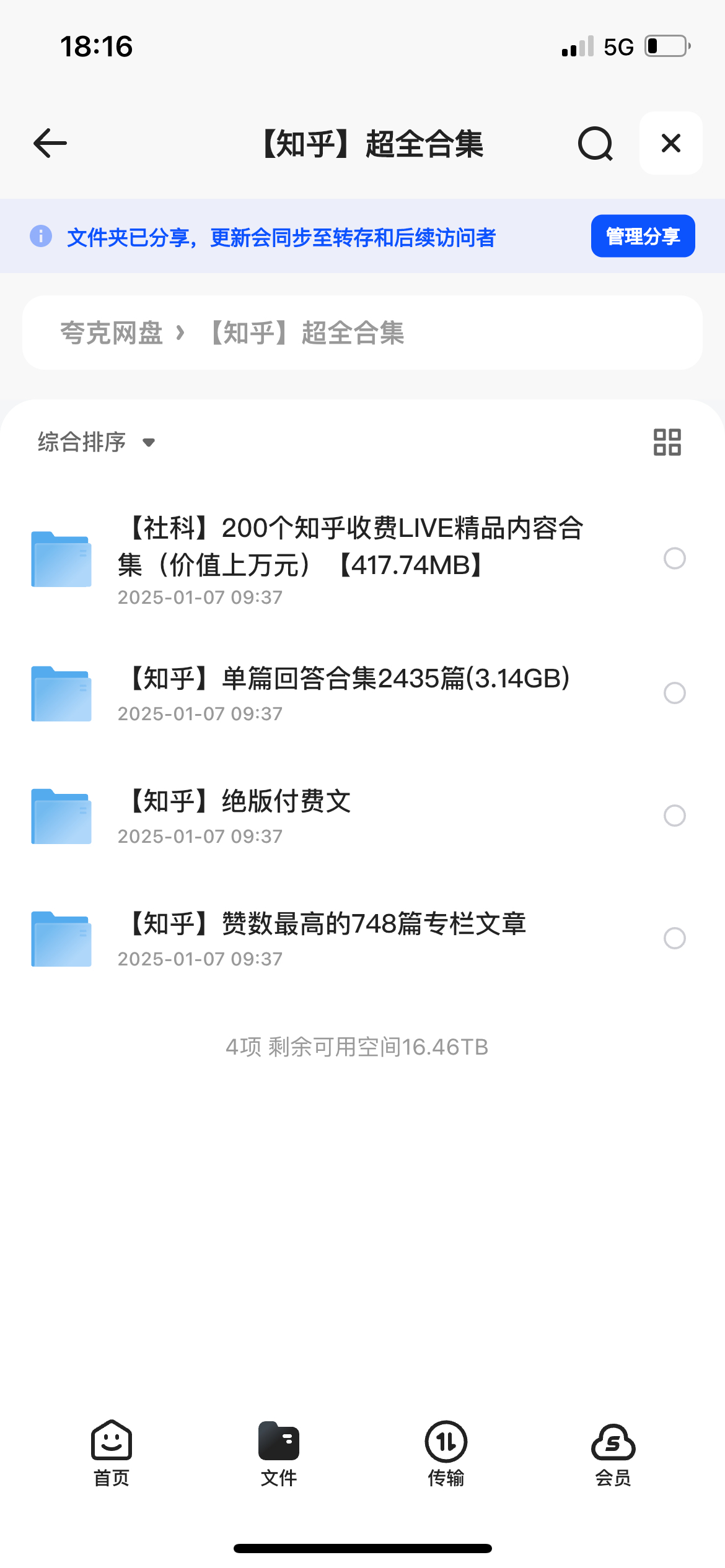The image size is (725, 1568).
Task: Open the search icon in the header
Action: click(595, 144)
